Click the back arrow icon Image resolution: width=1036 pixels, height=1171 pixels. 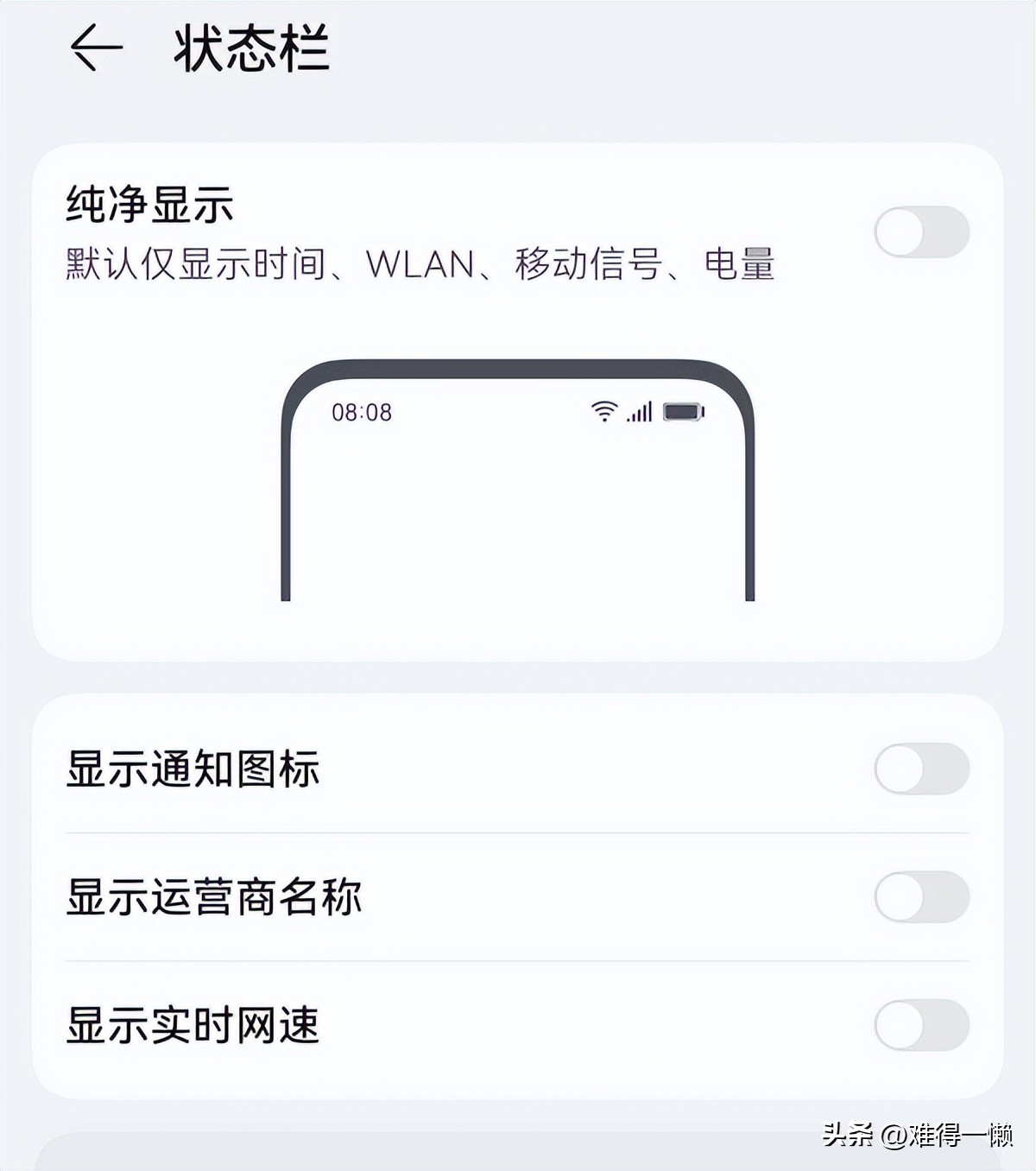99,47
